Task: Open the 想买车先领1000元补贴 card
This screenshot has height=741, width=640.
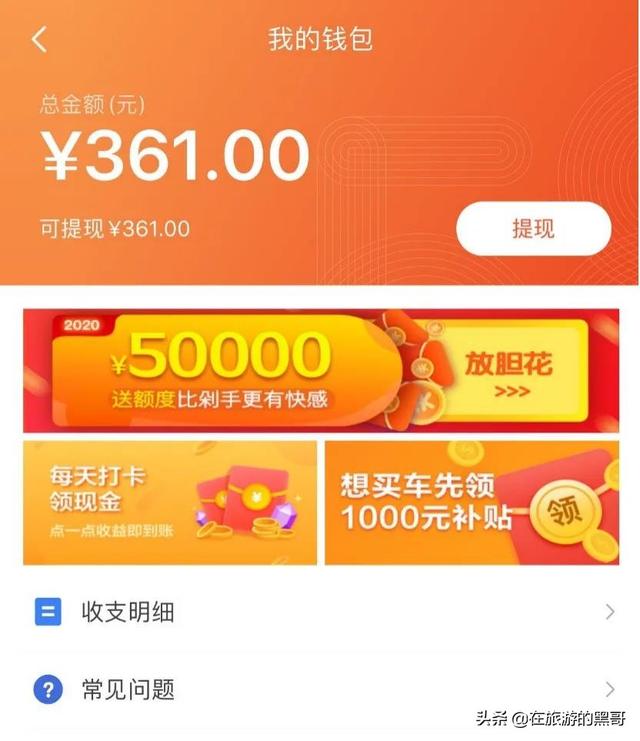Action: click(471, 502)
